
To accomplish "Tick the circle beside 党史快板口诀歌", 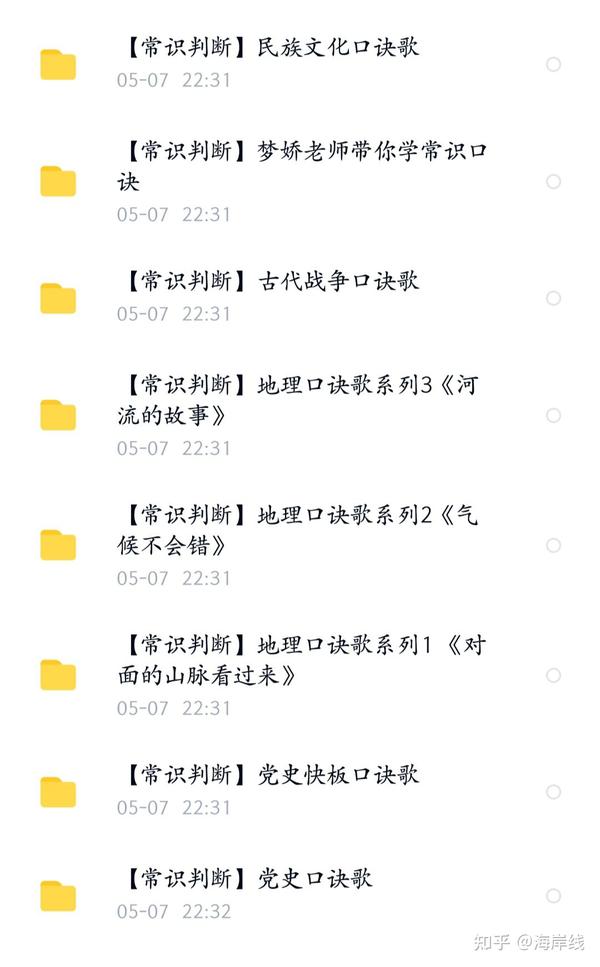I will [x=553, y=792].
